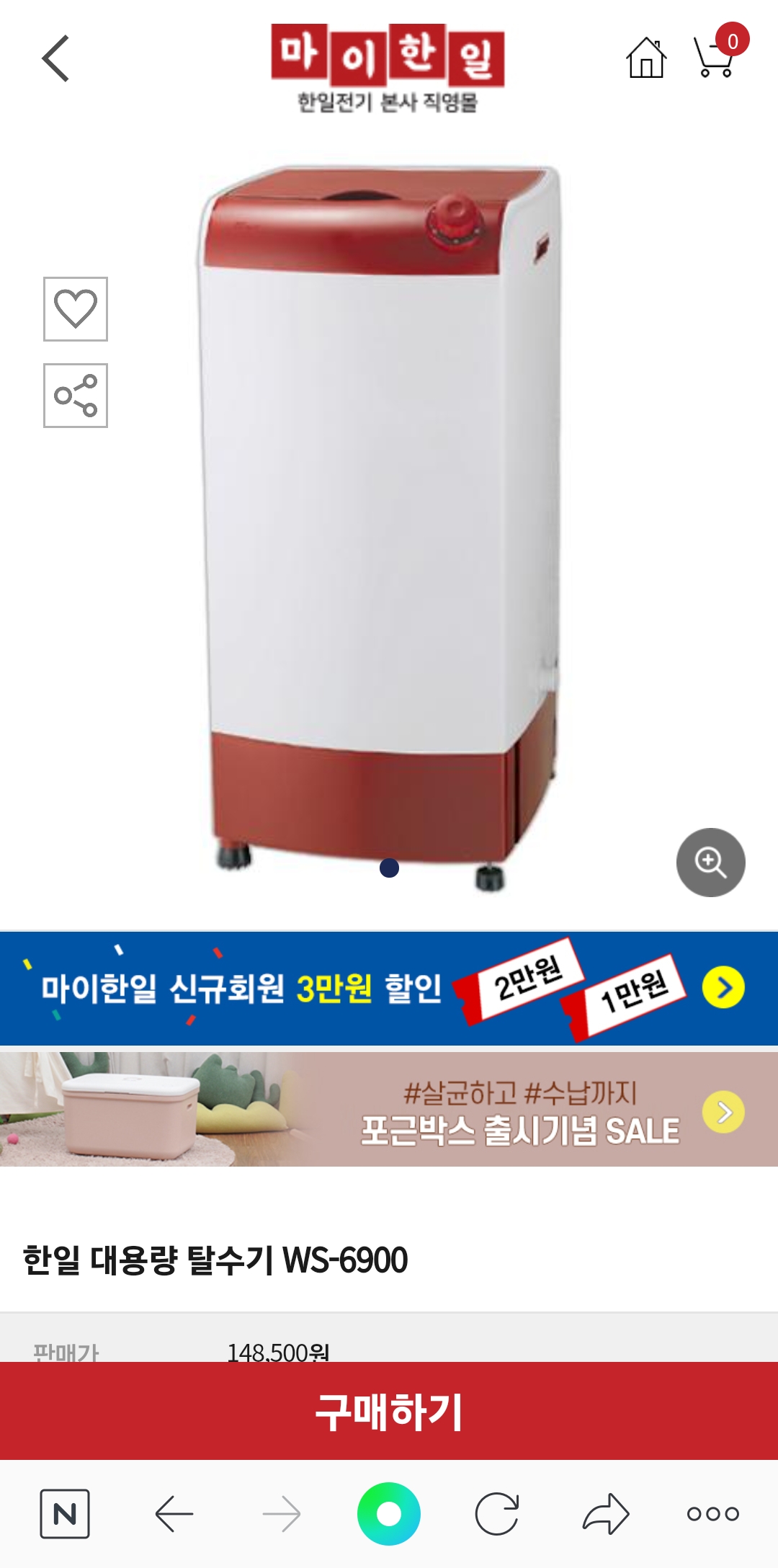Navigate back using browser back arrow
The image size is (778, 1568).
(174, 1514)
